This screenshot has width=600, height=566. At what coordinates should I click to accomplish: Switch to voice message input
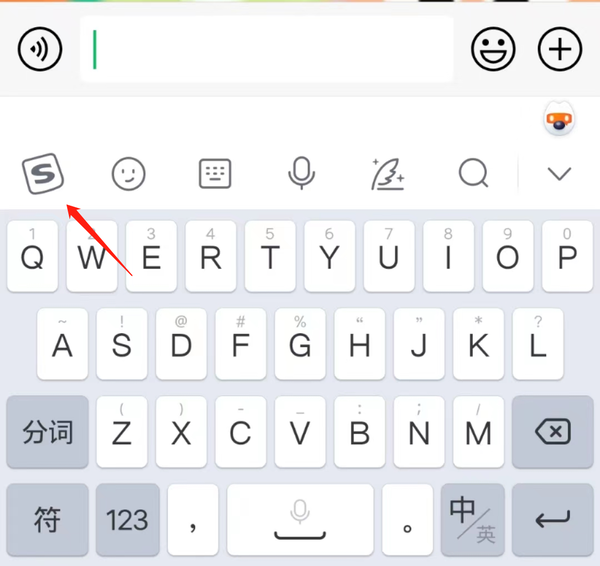click(x=40, y=48)
